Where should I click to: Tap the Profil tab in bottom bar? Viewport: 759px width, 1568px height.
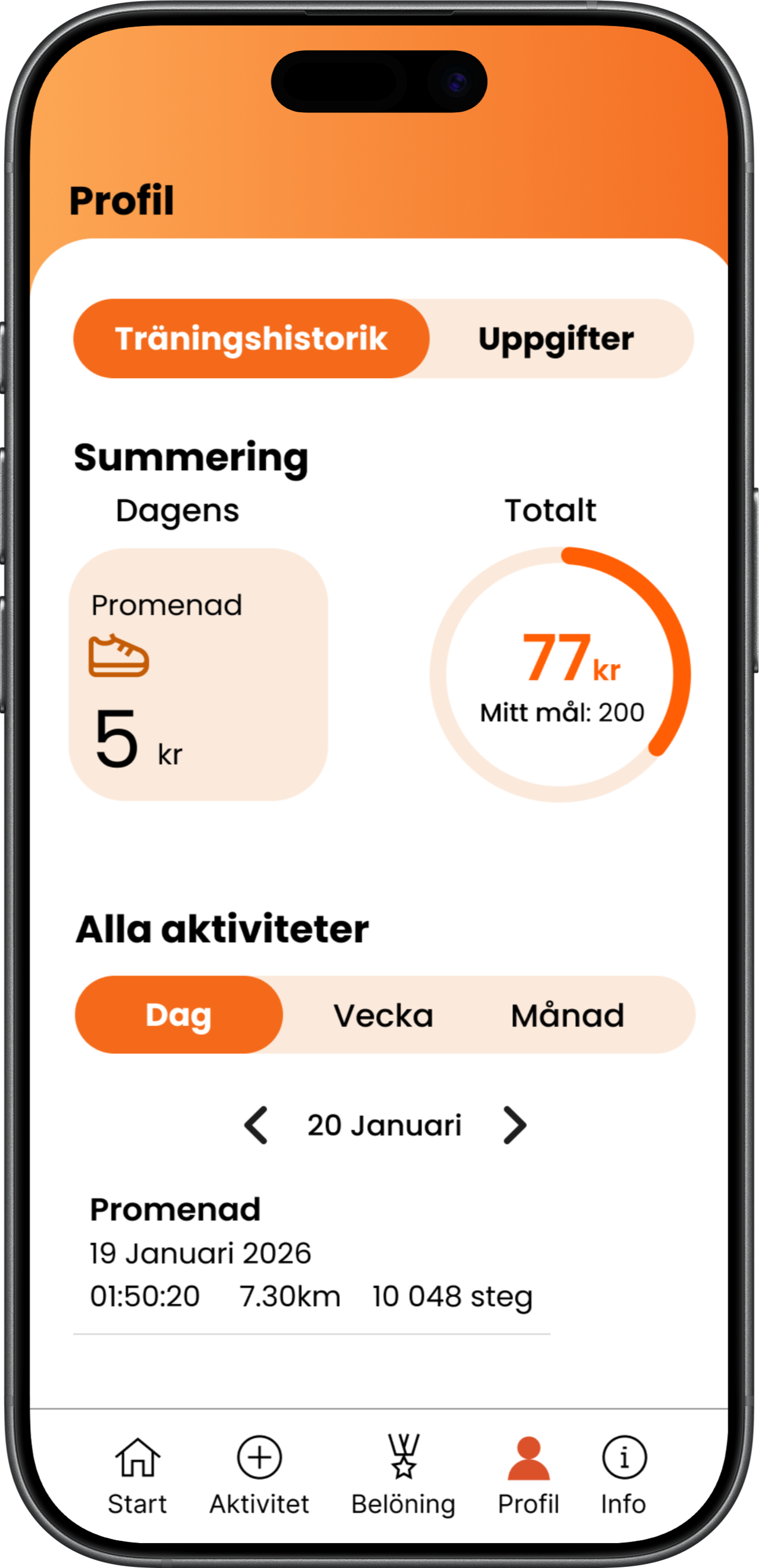coord(529,1475)
